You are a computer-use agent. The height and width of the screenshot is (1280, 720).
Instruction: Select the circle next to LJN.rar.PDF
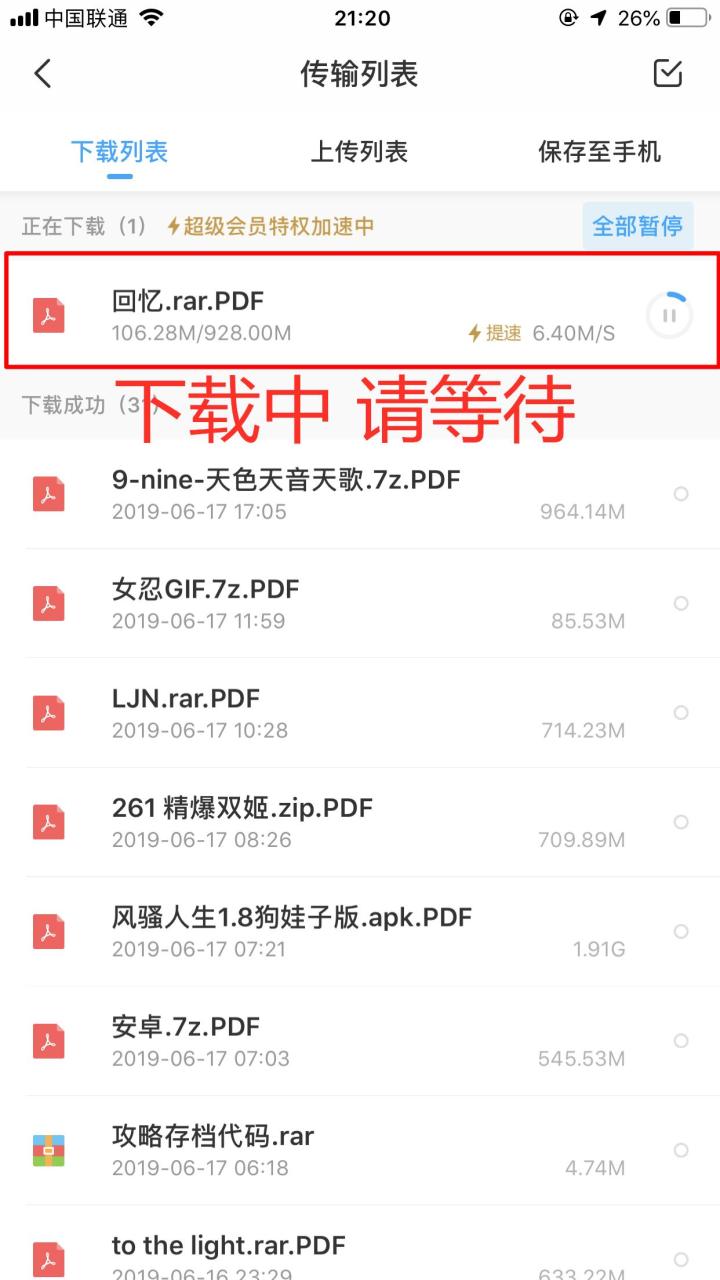(681, 713)
